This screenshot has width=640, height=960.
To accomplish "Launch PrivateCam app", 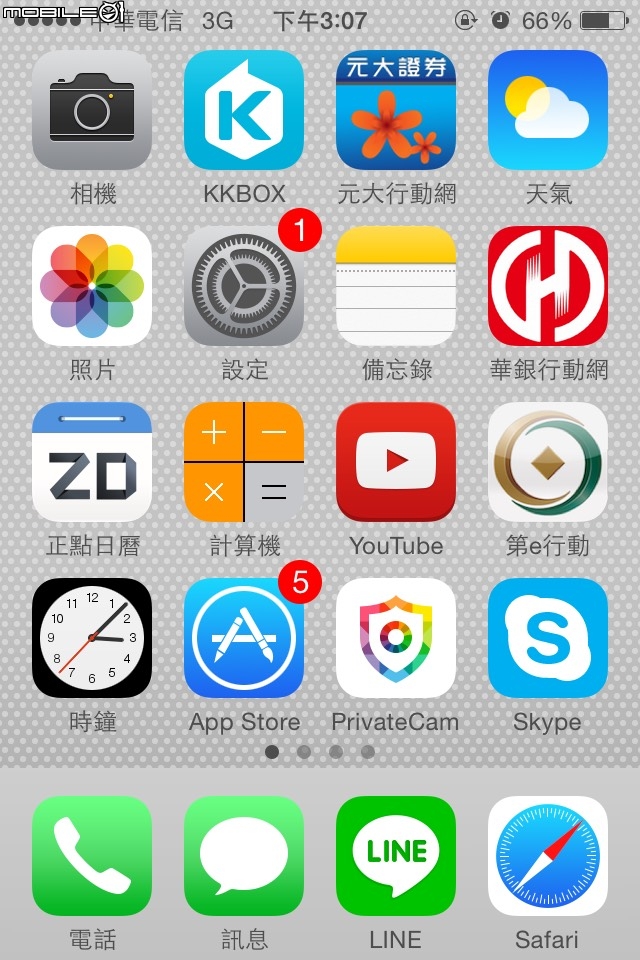I will coord(396,638).
